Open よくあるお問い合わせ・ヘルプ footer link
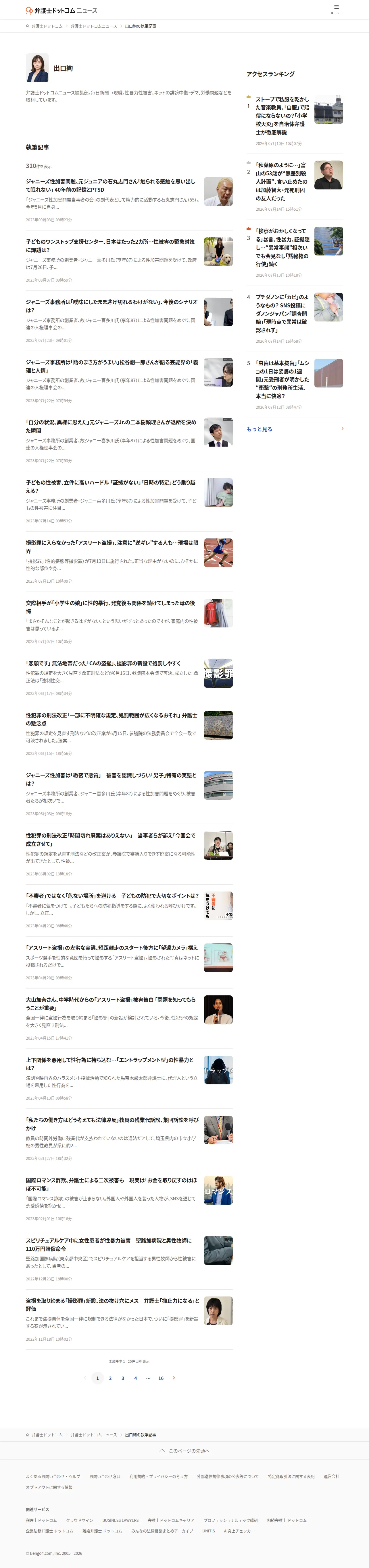 [x=53, y=1476]
